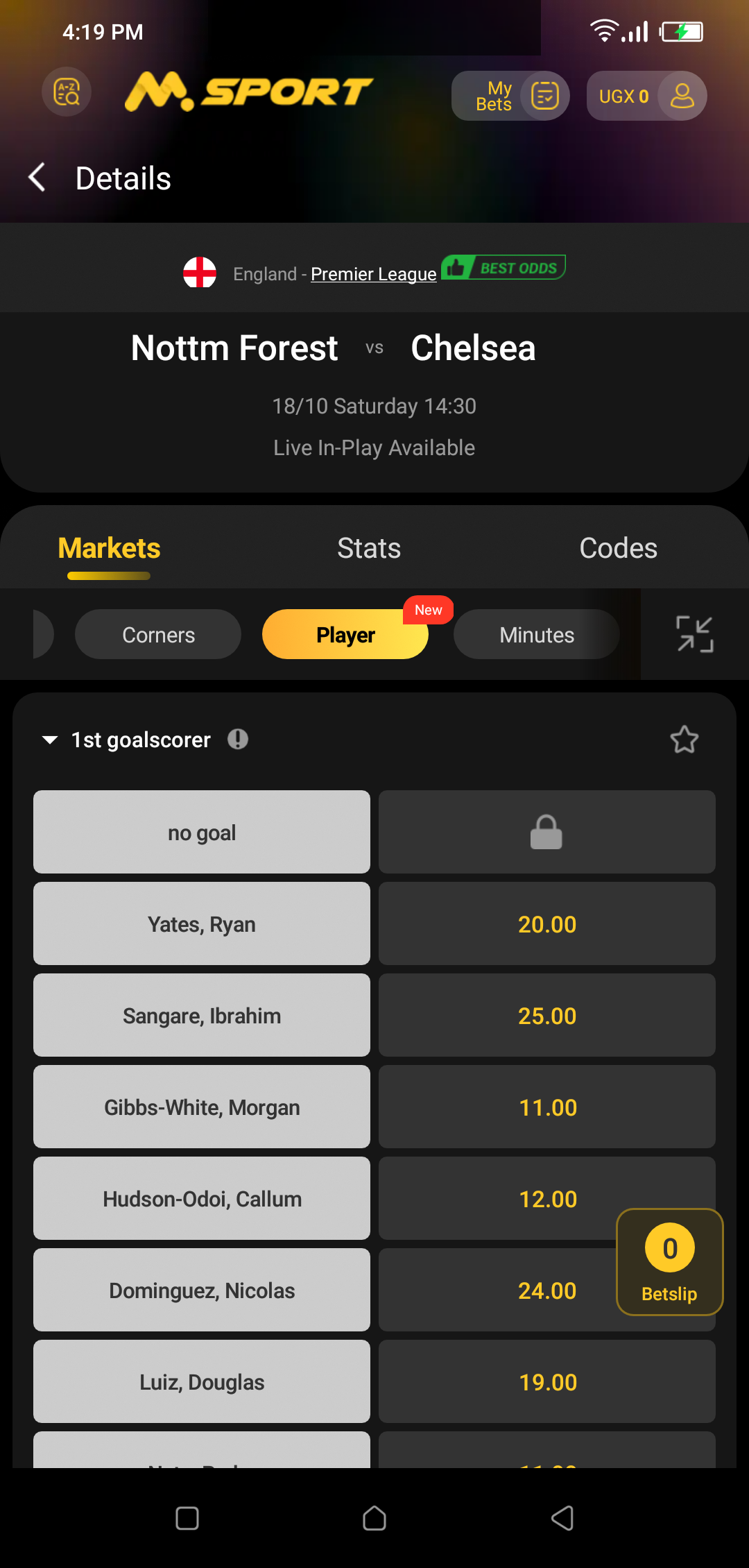Open the A-Z search icon
The image size is (749, 1568).
[x=67, y=92]
